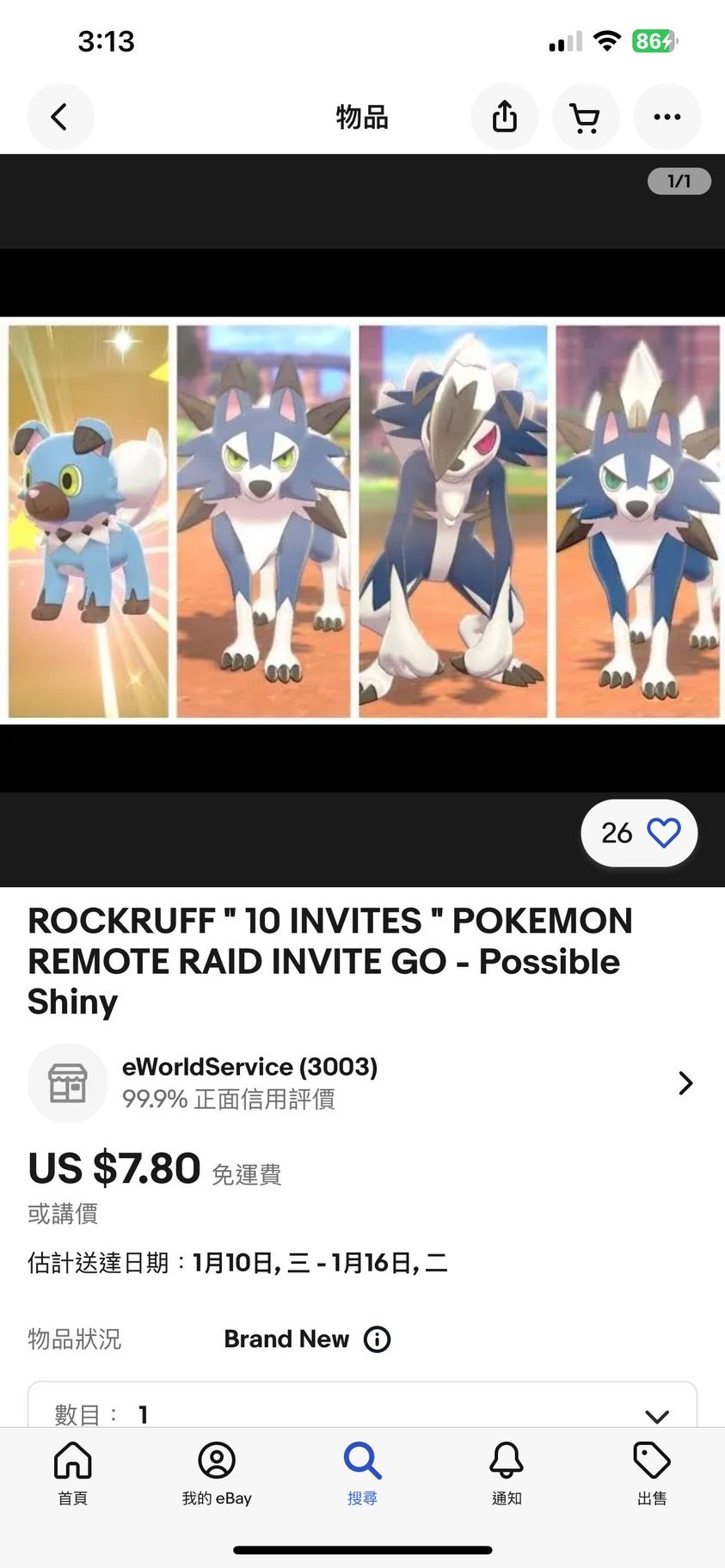Open the 我的 eBay tab
The height and width of the screenshot is (1568, 725).
coord(217,1473)
